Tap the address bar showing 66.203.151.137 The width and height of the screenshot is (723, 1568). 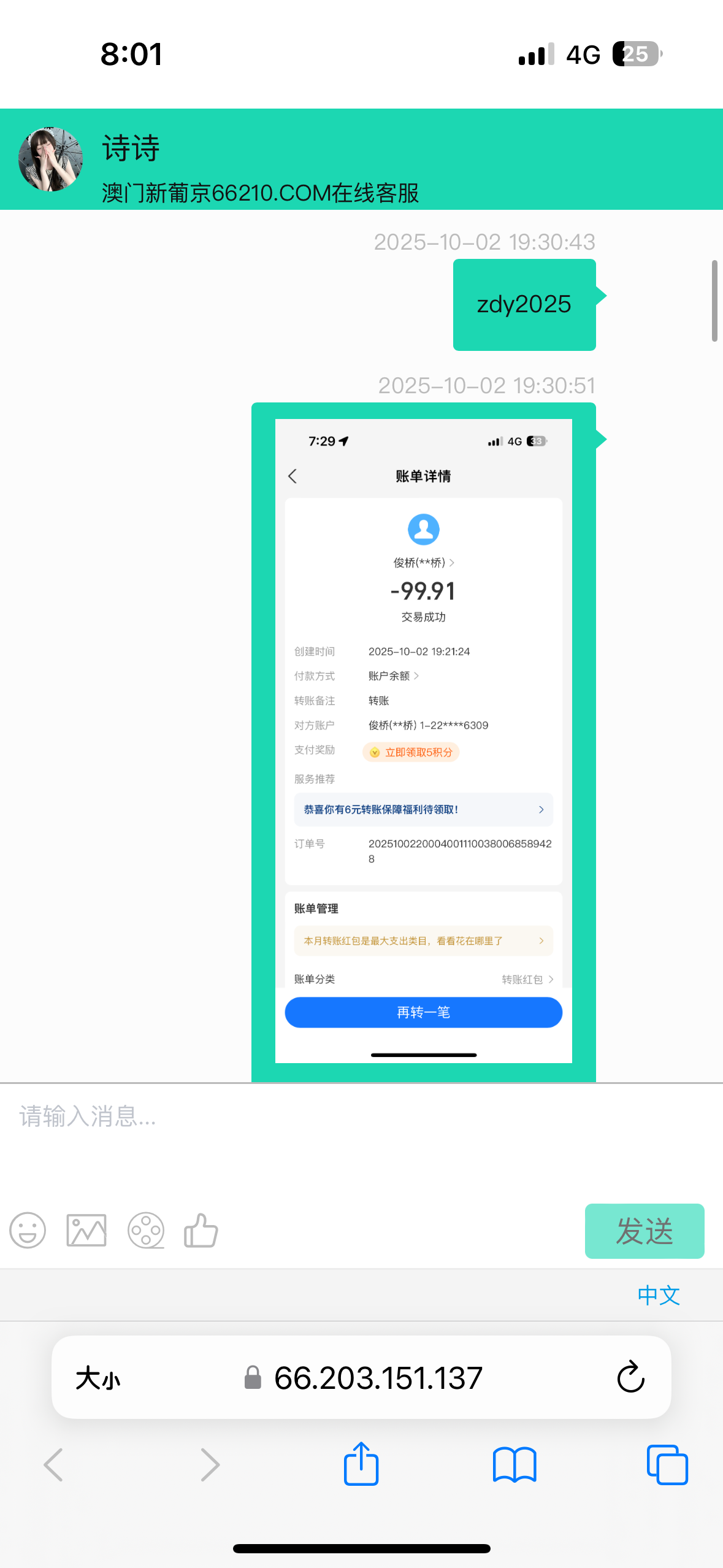[x=377, y=1378]
